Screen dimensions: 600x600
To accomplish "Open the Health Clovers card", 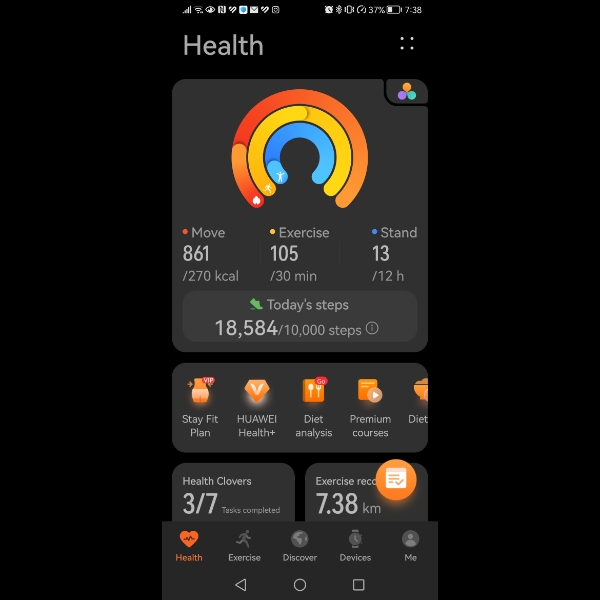I will (x=233, y=493).
